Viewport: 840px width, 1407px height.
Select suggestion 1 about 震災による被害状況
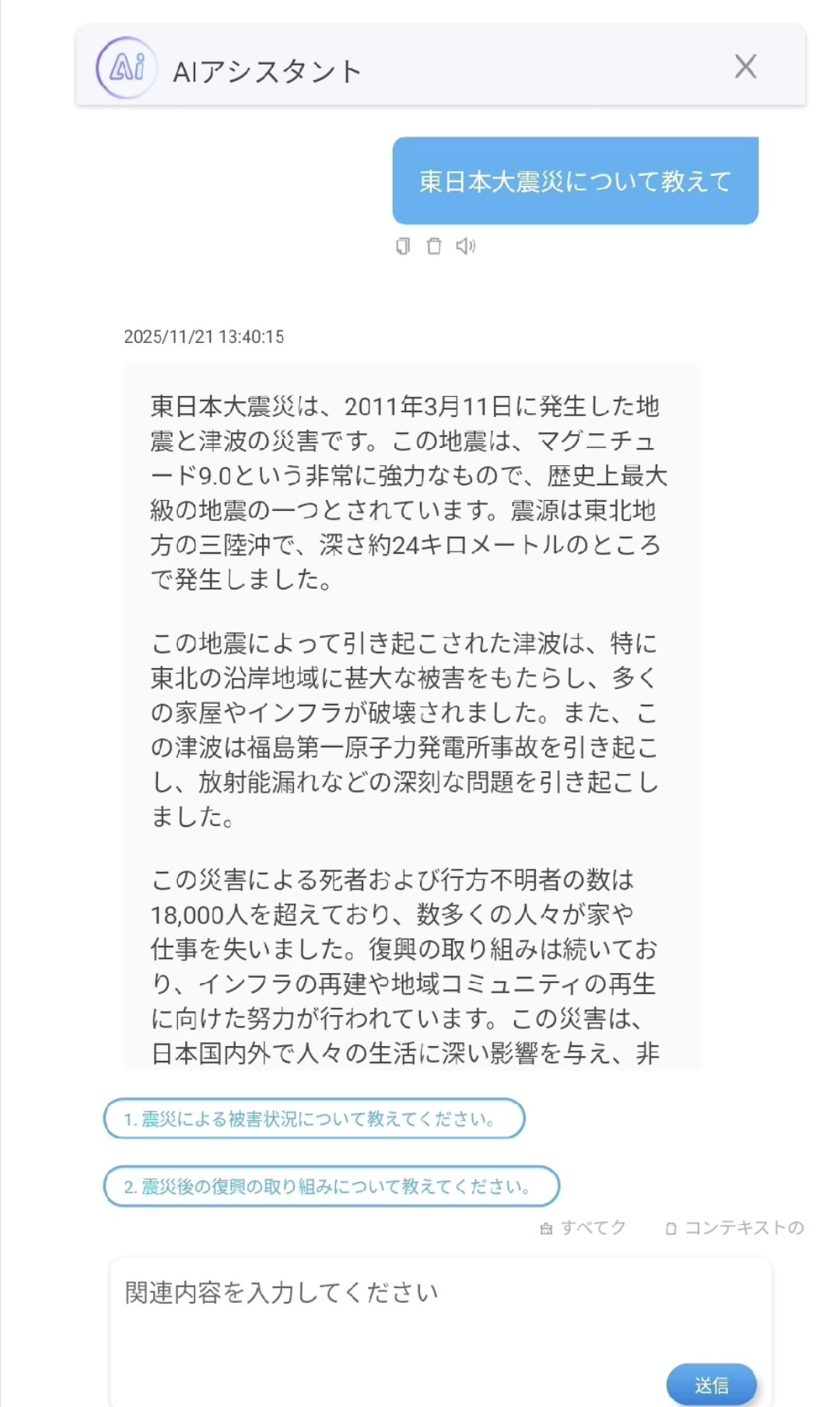coord(314,1118)
